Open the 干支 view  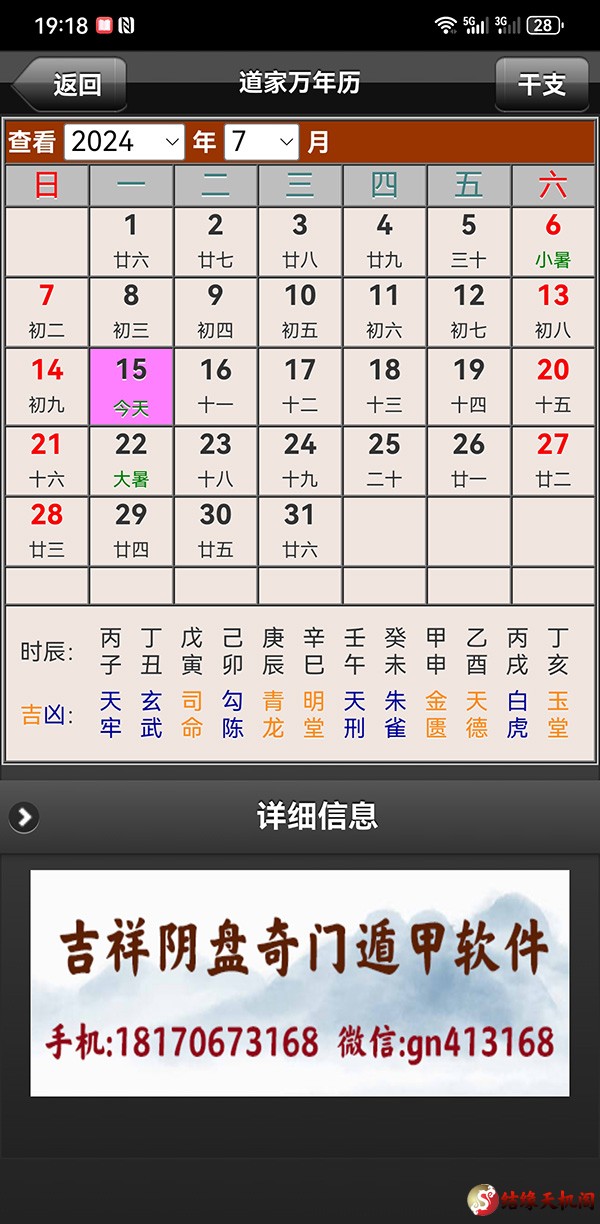[541, 84]
